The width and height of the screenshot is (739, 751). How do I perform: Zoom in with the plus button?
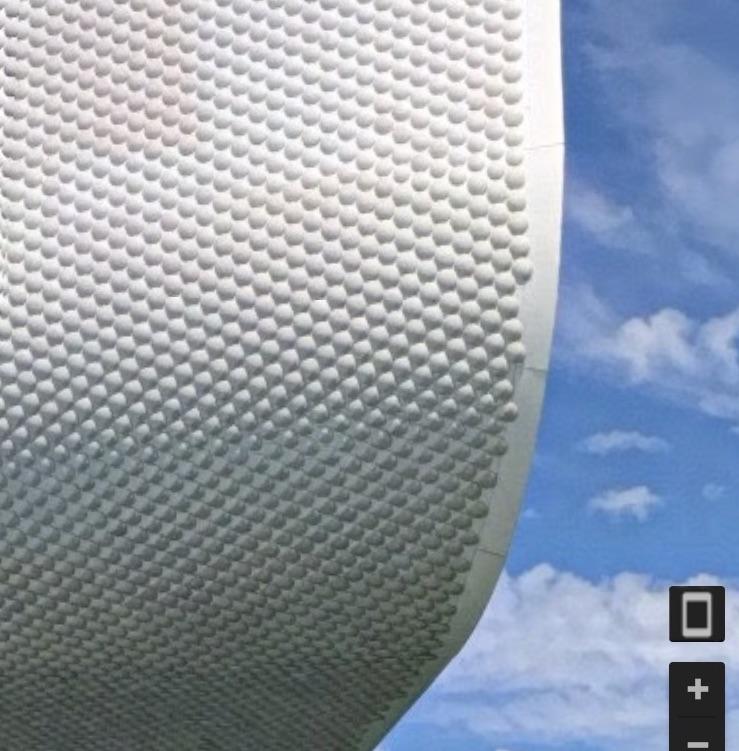pos(697,689)
